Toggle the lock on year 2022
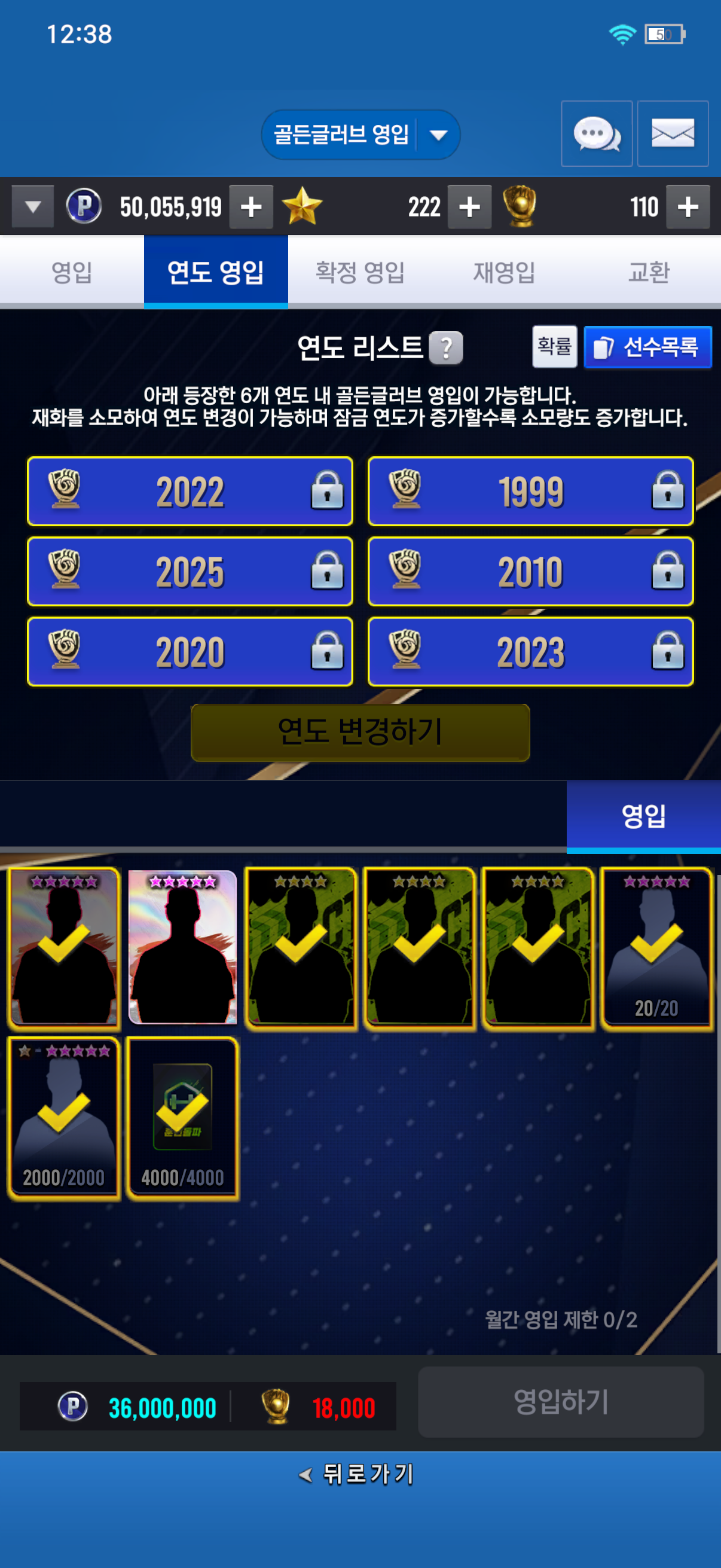The image size is (721, 1568). click(x=328, y=490)
